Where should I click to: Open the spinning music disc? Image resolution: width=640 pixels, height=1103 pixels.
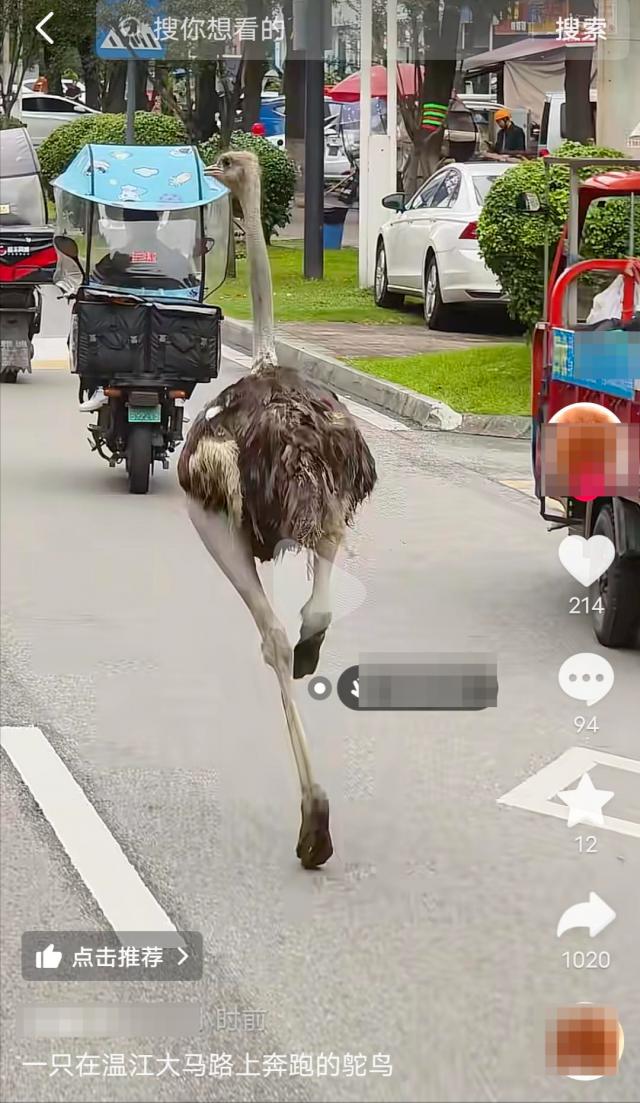(585, 1040)
